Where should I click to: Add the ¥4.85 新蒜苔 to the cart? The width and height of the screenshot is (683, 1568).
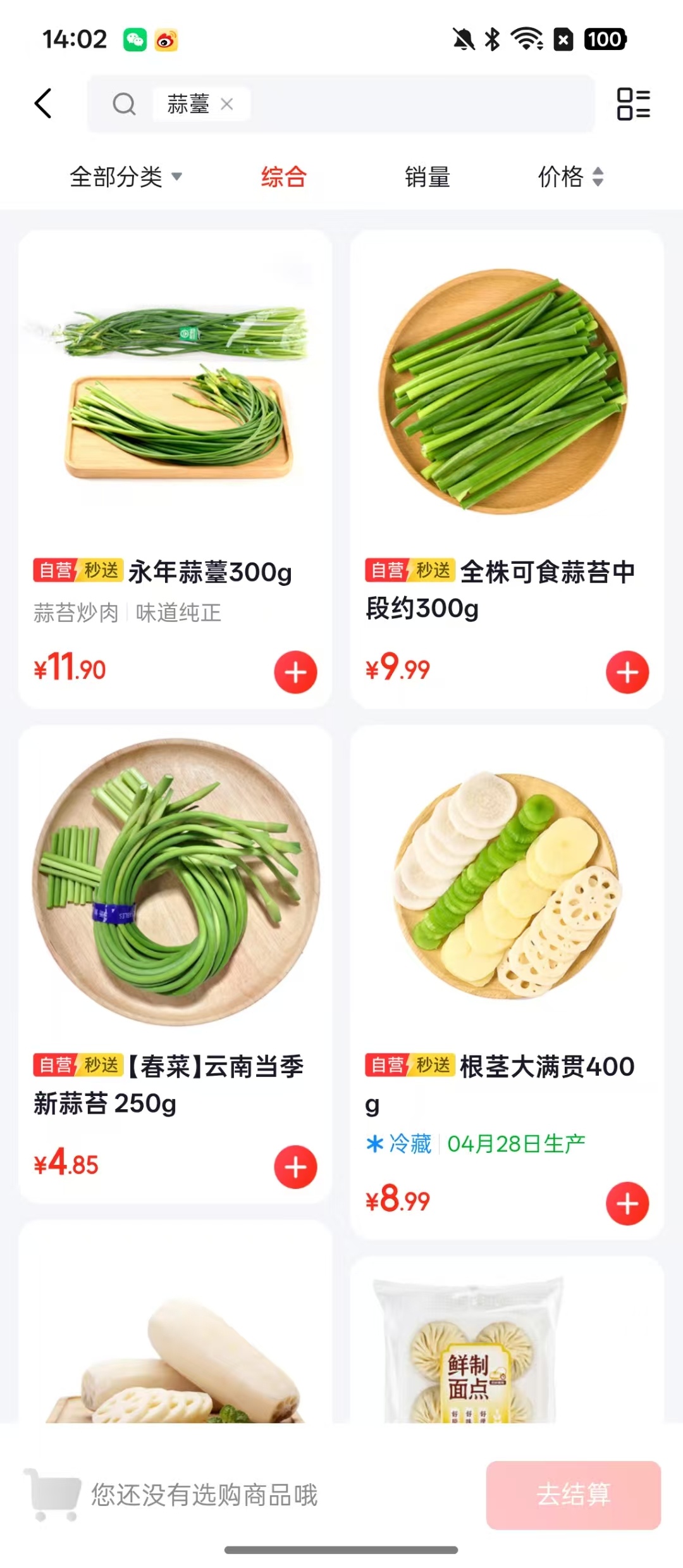pos(295,1167)
